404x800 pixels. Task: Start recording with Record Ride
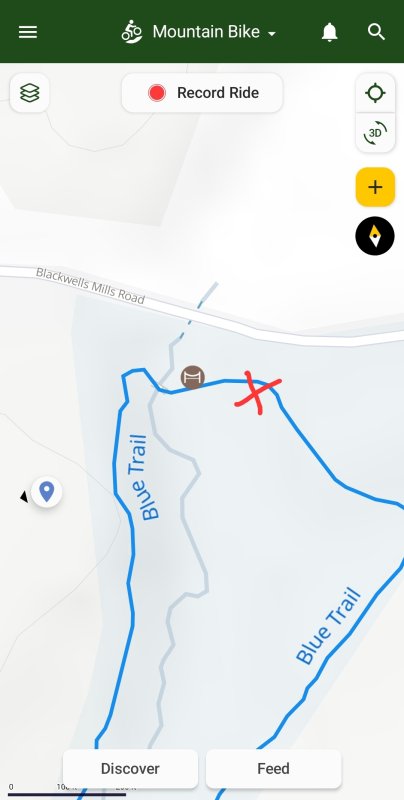(202, 93)
